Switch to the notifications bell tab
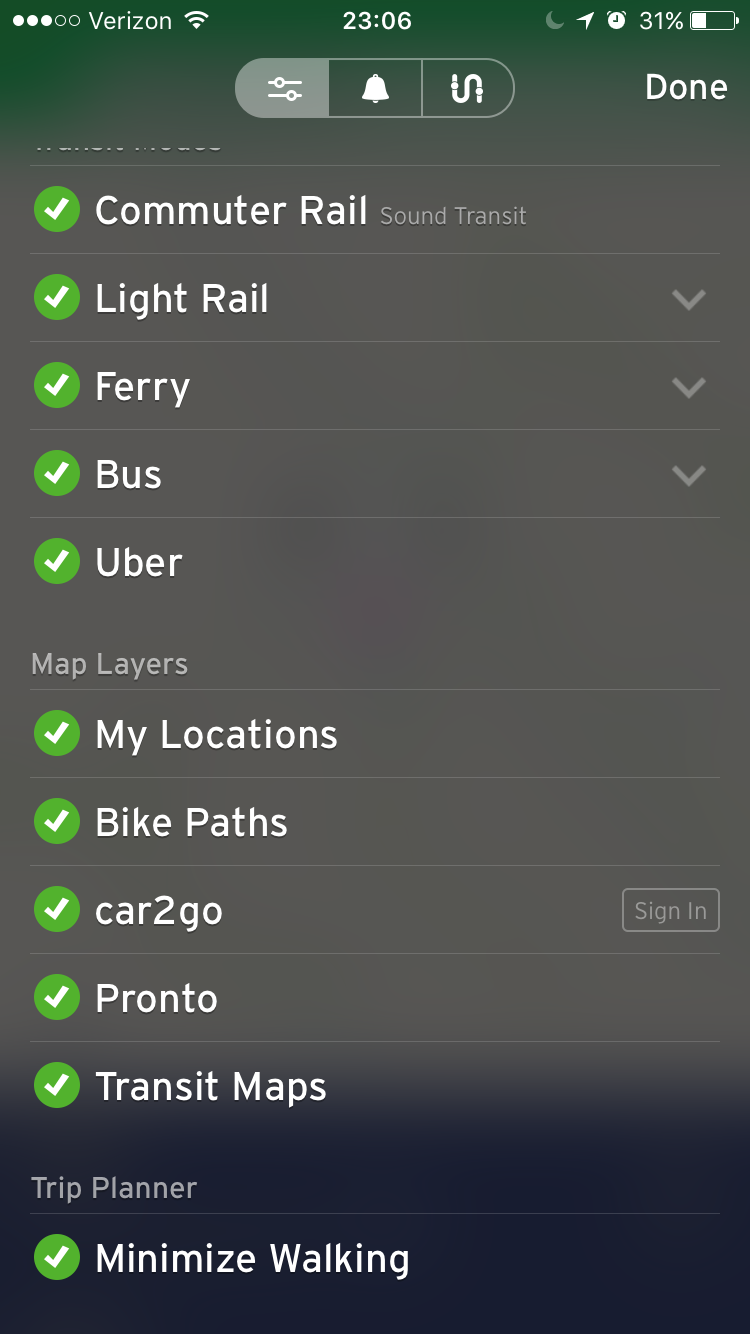 (x=375, y=89)
